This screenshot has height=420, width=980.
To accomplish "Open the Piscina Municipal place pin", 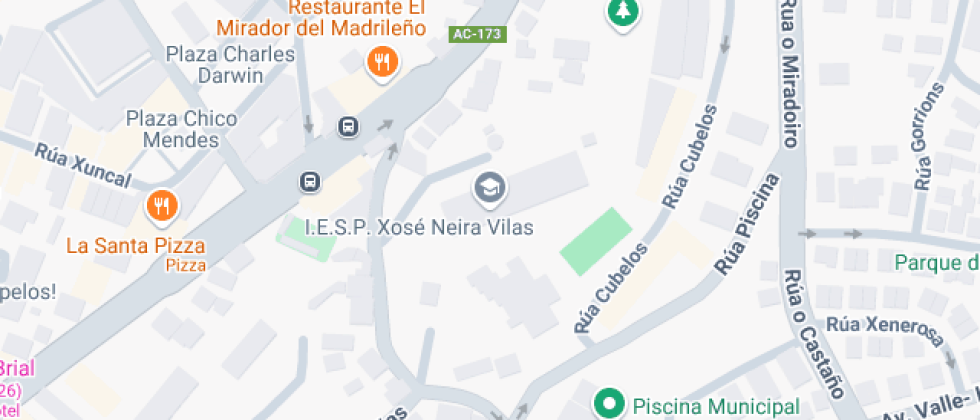I will (x=607, y=405).
